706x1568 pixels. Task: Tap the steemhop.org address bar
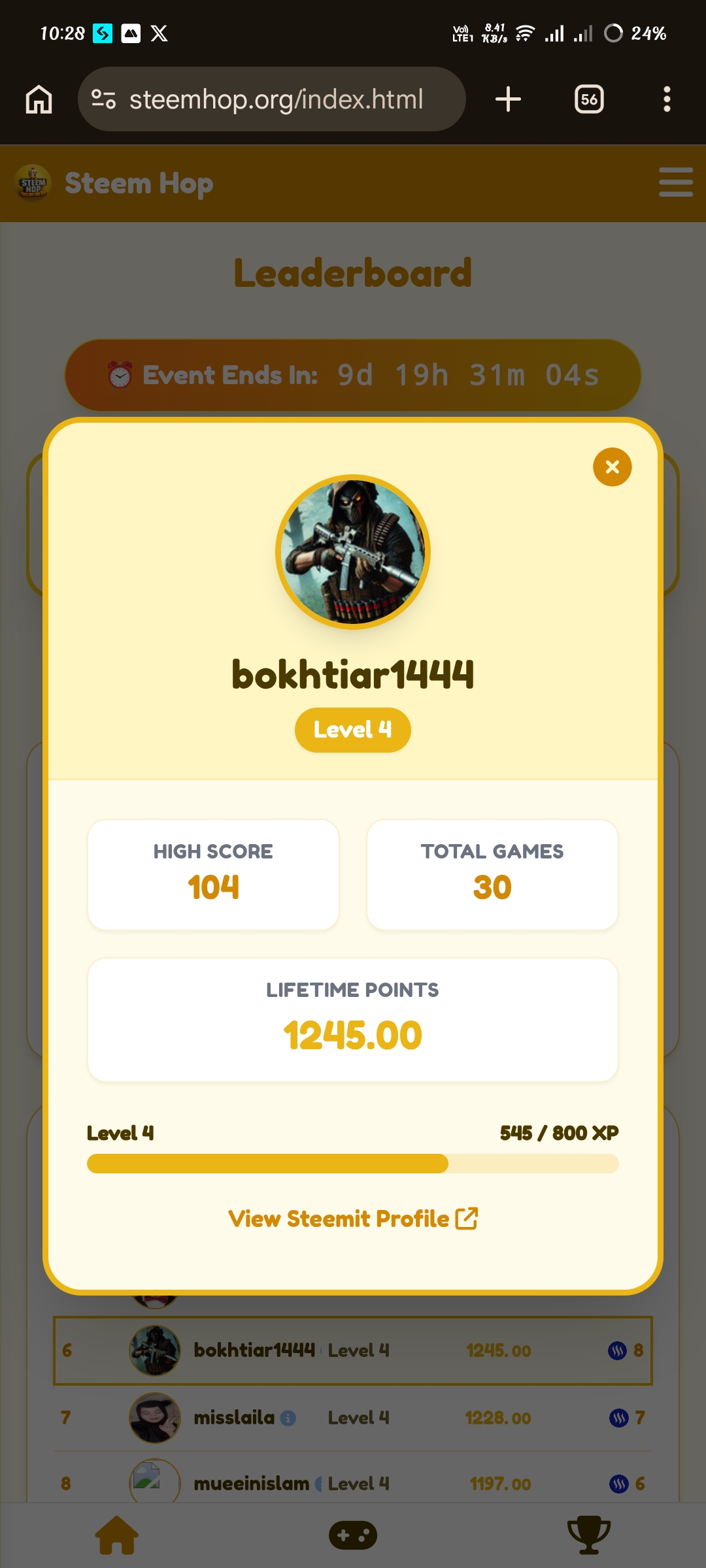point(275,99)
